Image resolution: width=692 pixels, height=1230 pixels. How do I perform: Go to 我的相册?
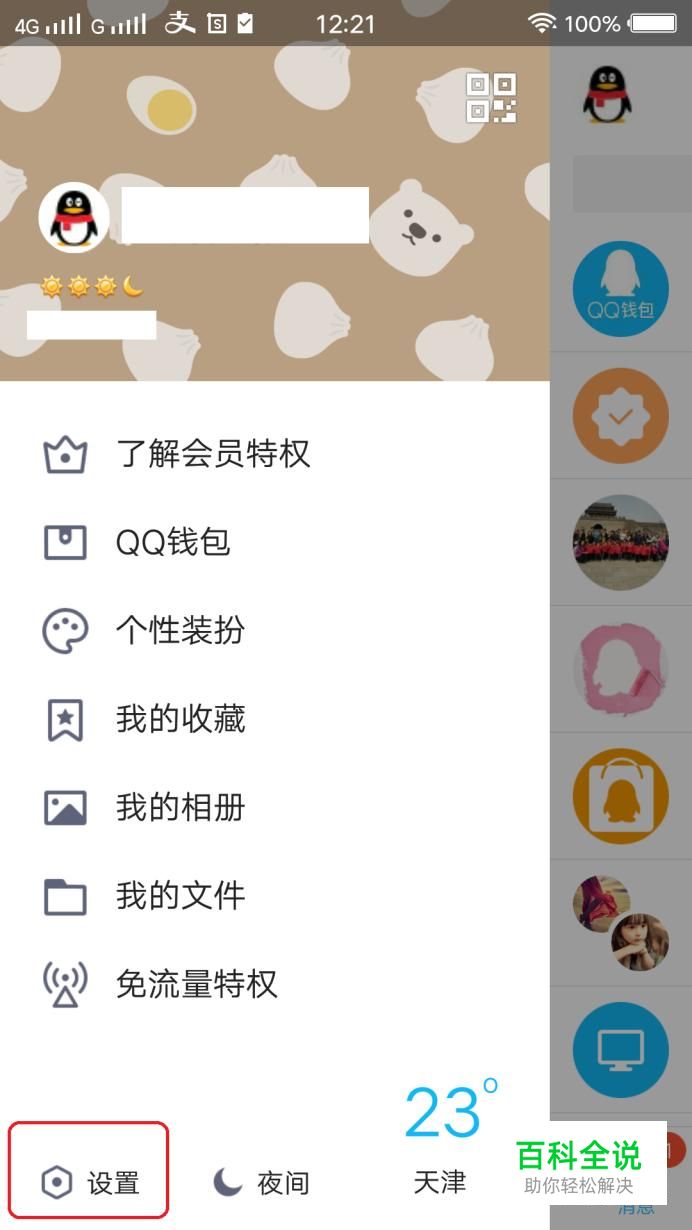[x=275, y=807]
